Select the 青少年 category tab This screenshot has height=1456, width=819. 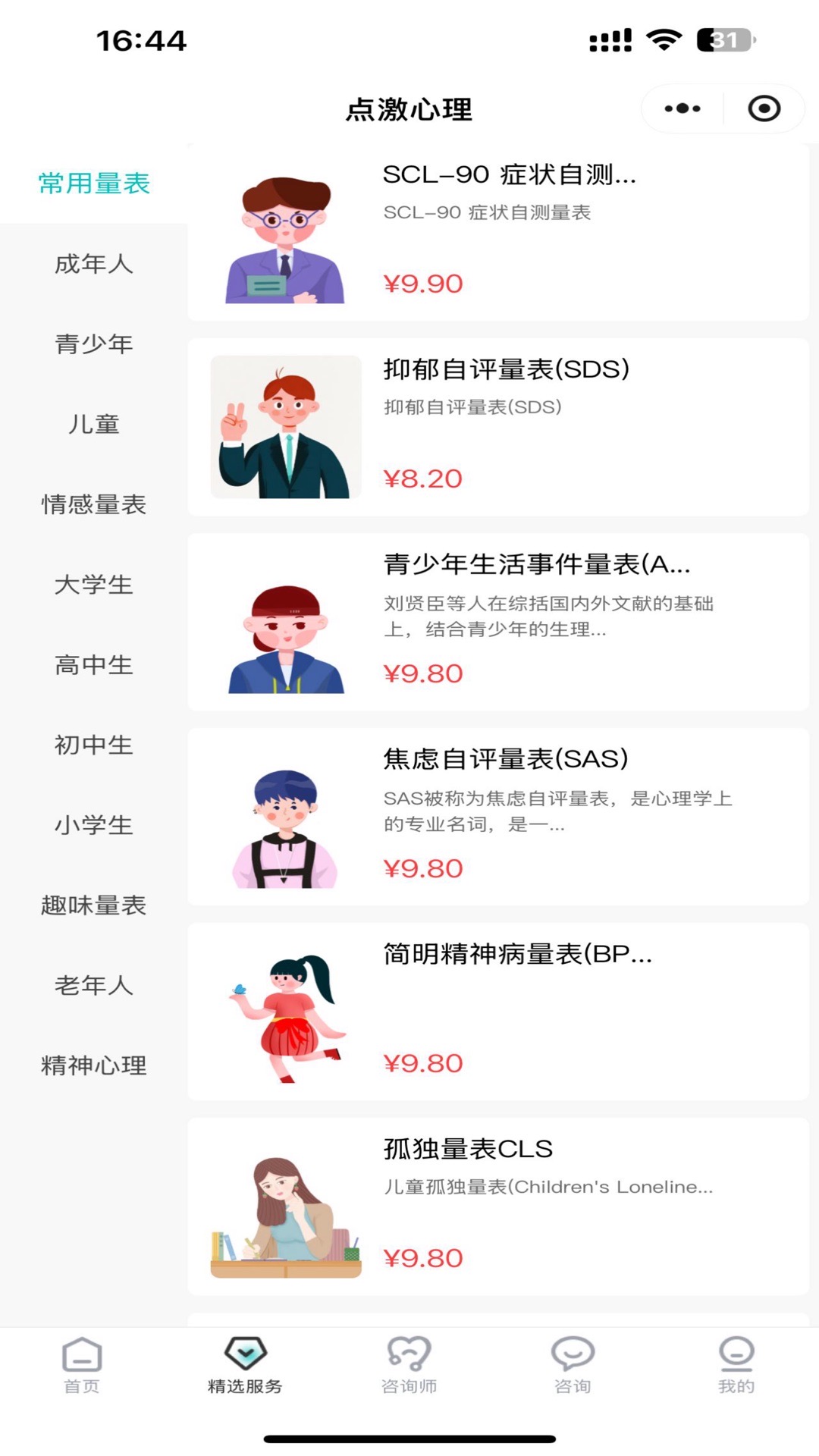coord(93,344)
